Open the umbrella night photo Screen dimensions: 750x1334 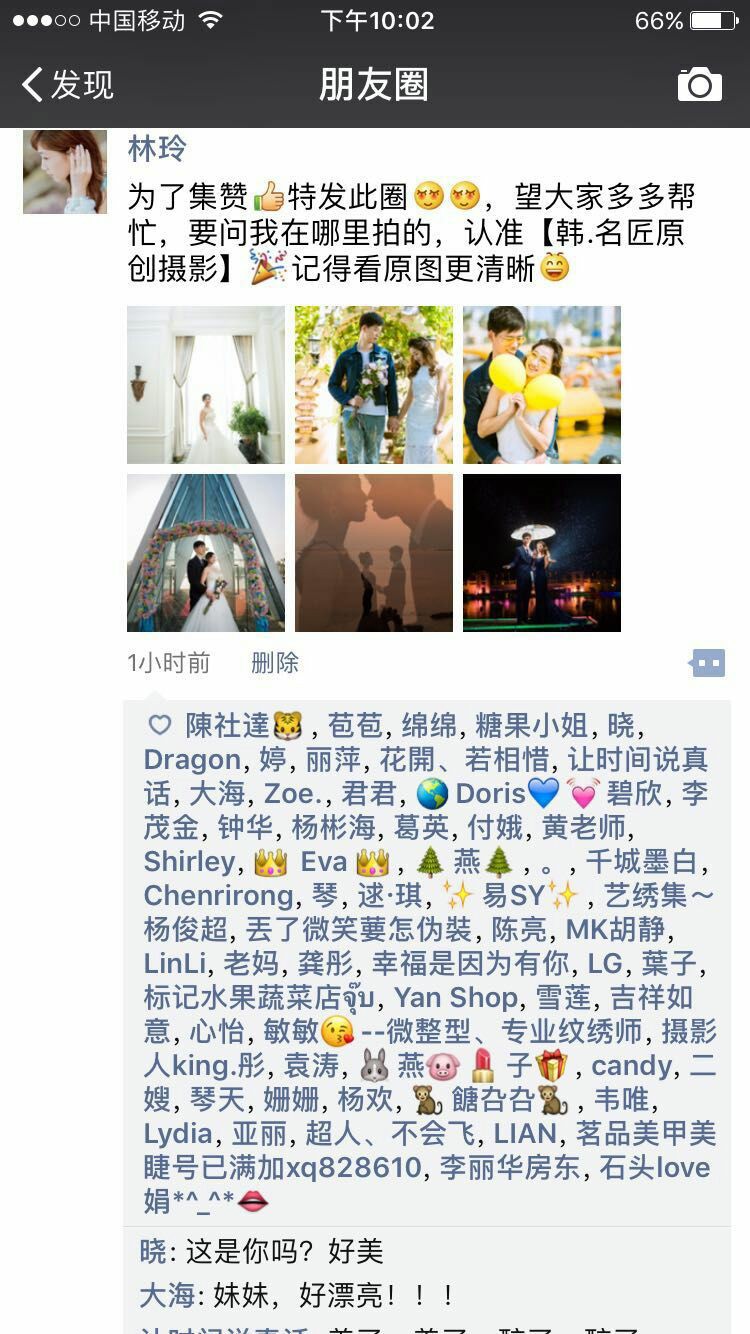coord(542,553)
